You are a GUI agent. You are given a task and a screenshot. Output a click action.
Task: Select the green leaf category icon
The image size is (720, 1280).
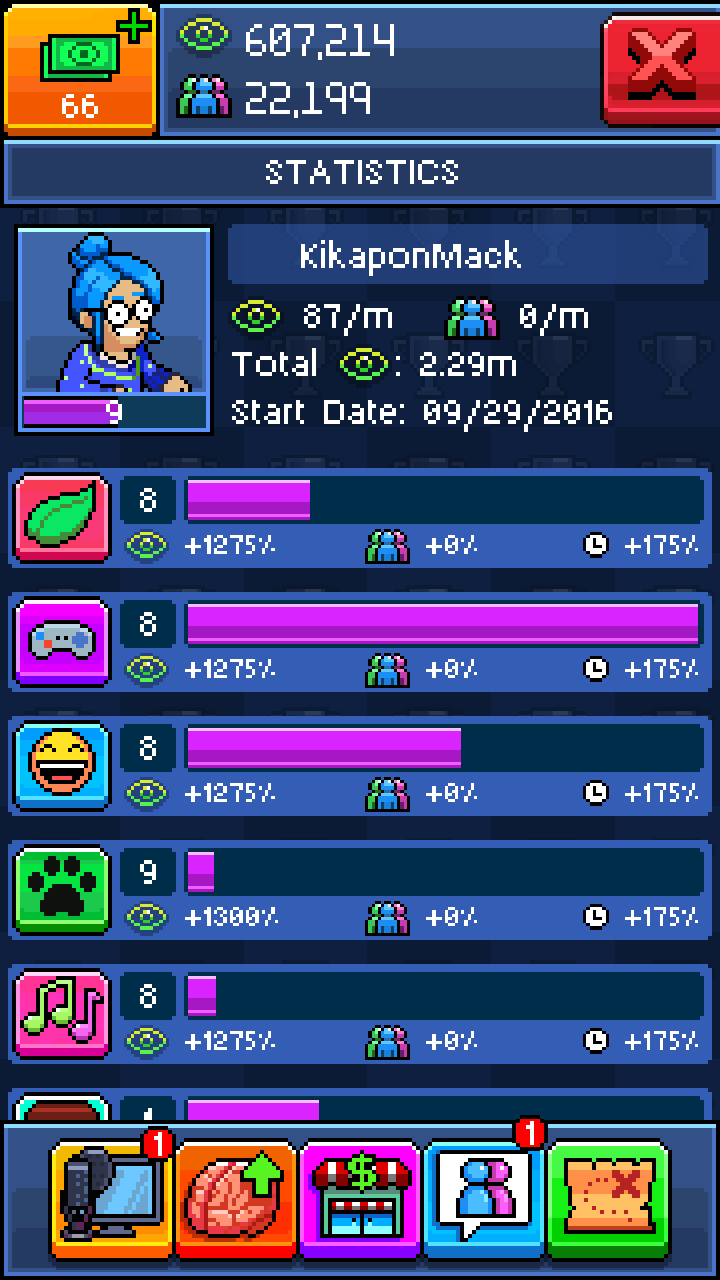(x=62, y=518)
